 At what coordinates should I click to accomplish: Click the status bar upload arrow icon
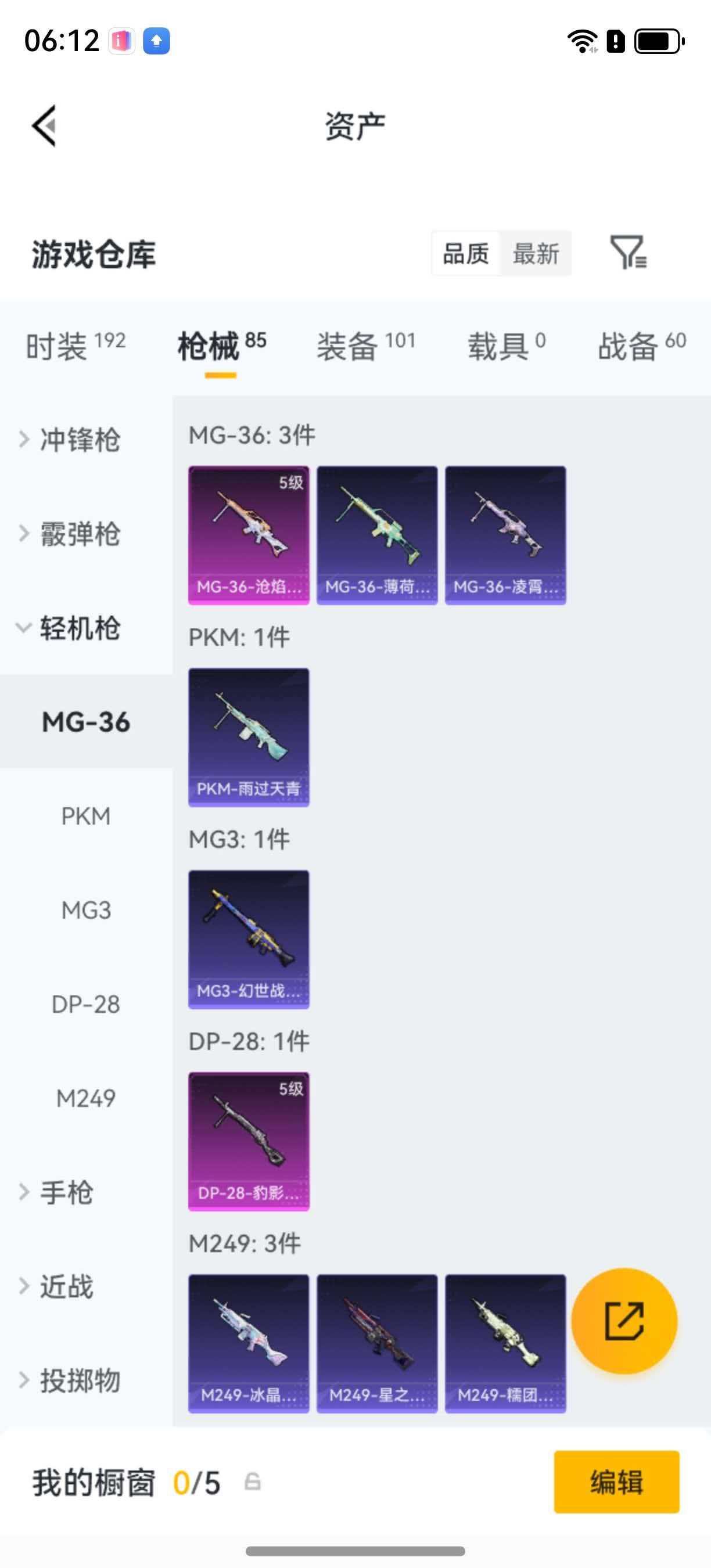pos(156,41)
